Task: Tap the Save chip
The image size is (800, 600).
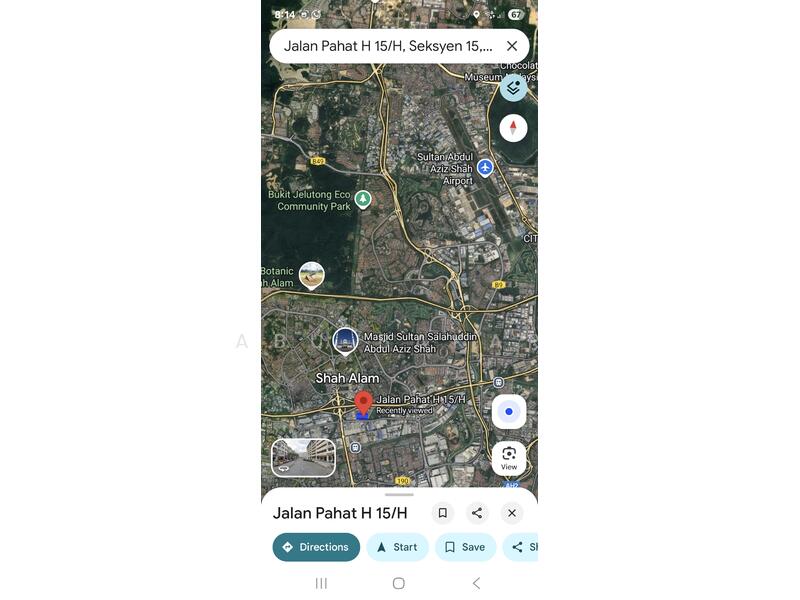Action: click(x=465, y=547)
